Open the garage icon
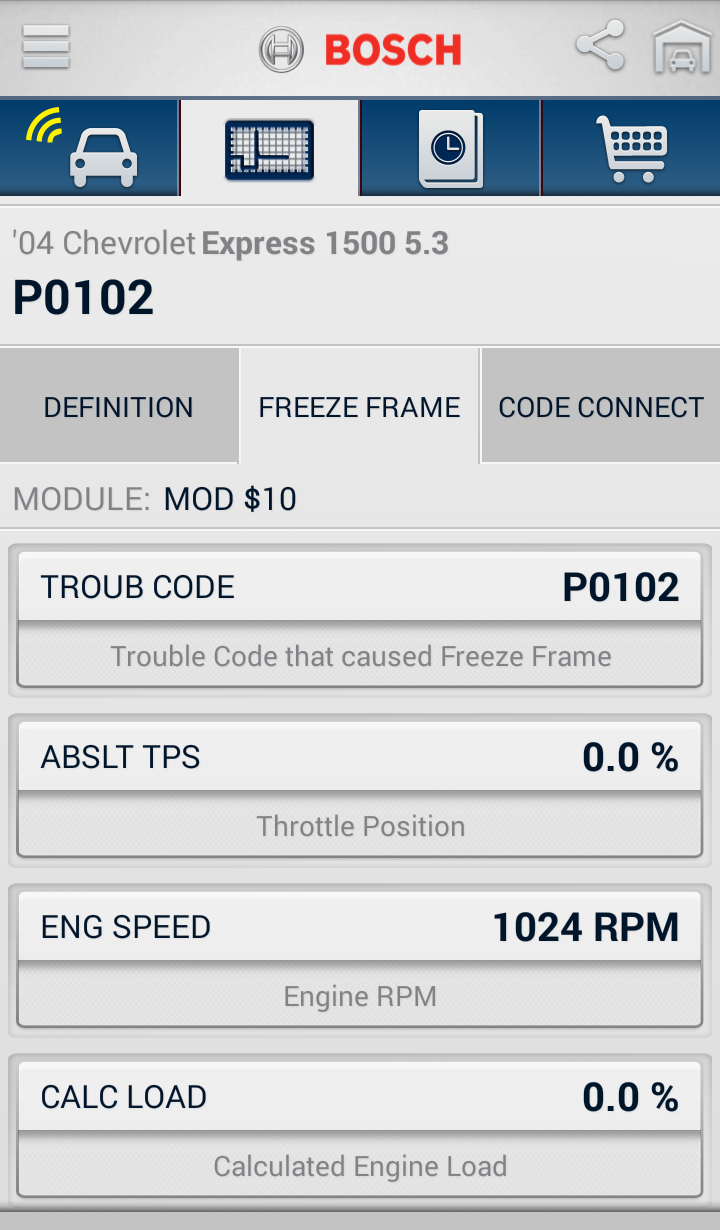 (682, 47)
